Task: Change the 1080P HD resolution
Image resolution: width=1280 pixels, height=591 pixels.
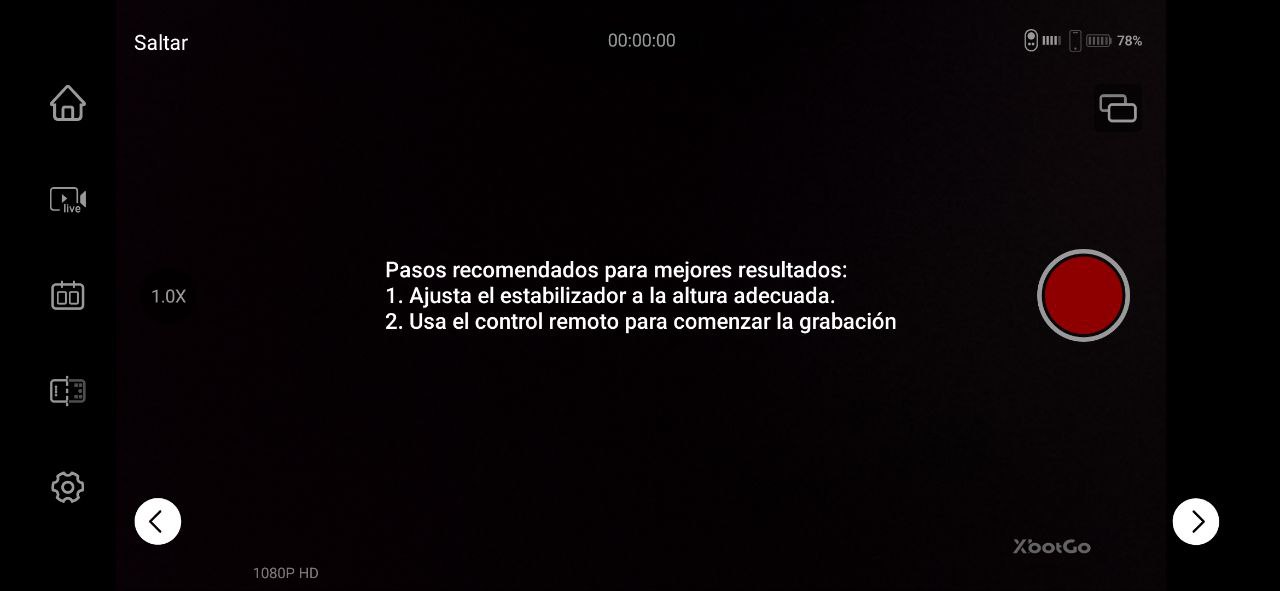Action: tap(285, 573)
